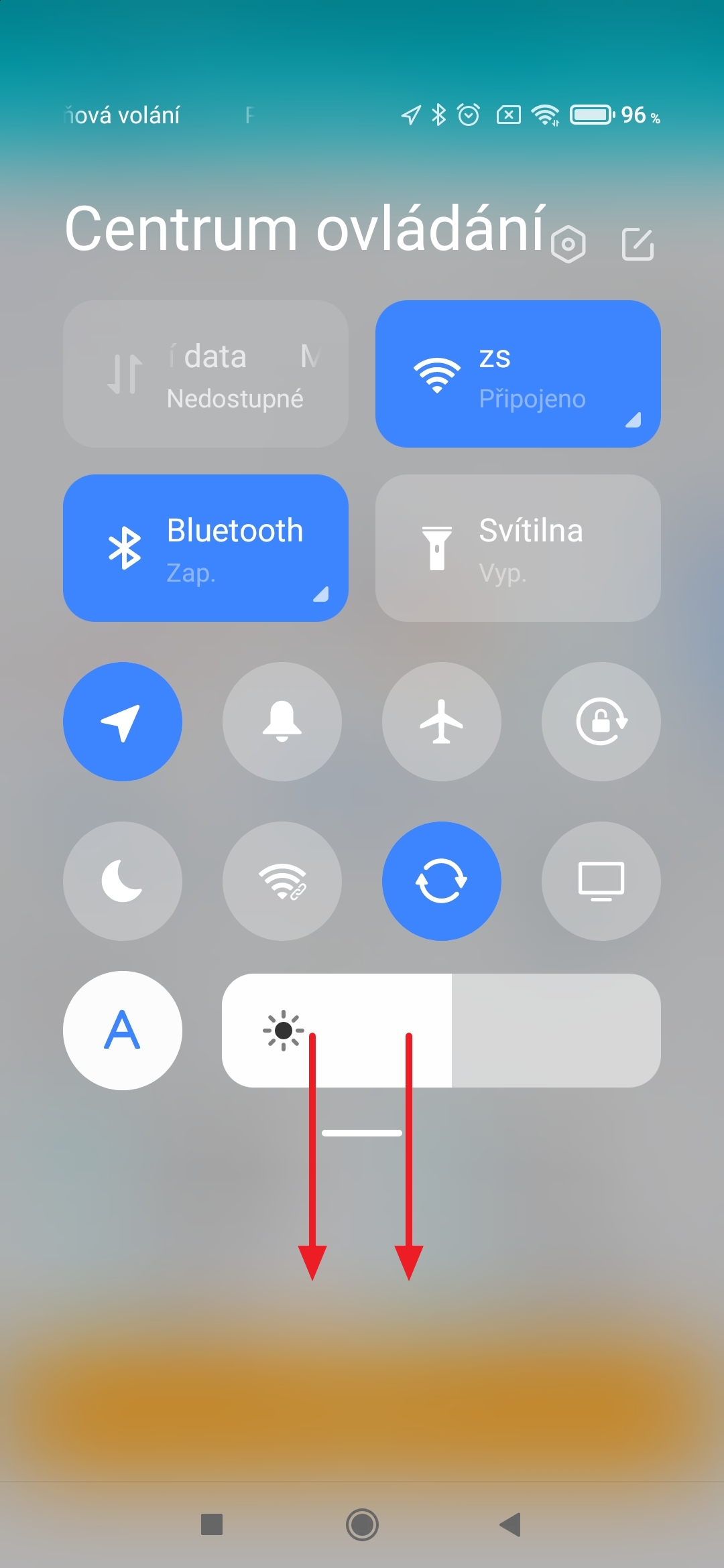
Task: Toggle the mobile data tile
Action: tap(206, 374)
